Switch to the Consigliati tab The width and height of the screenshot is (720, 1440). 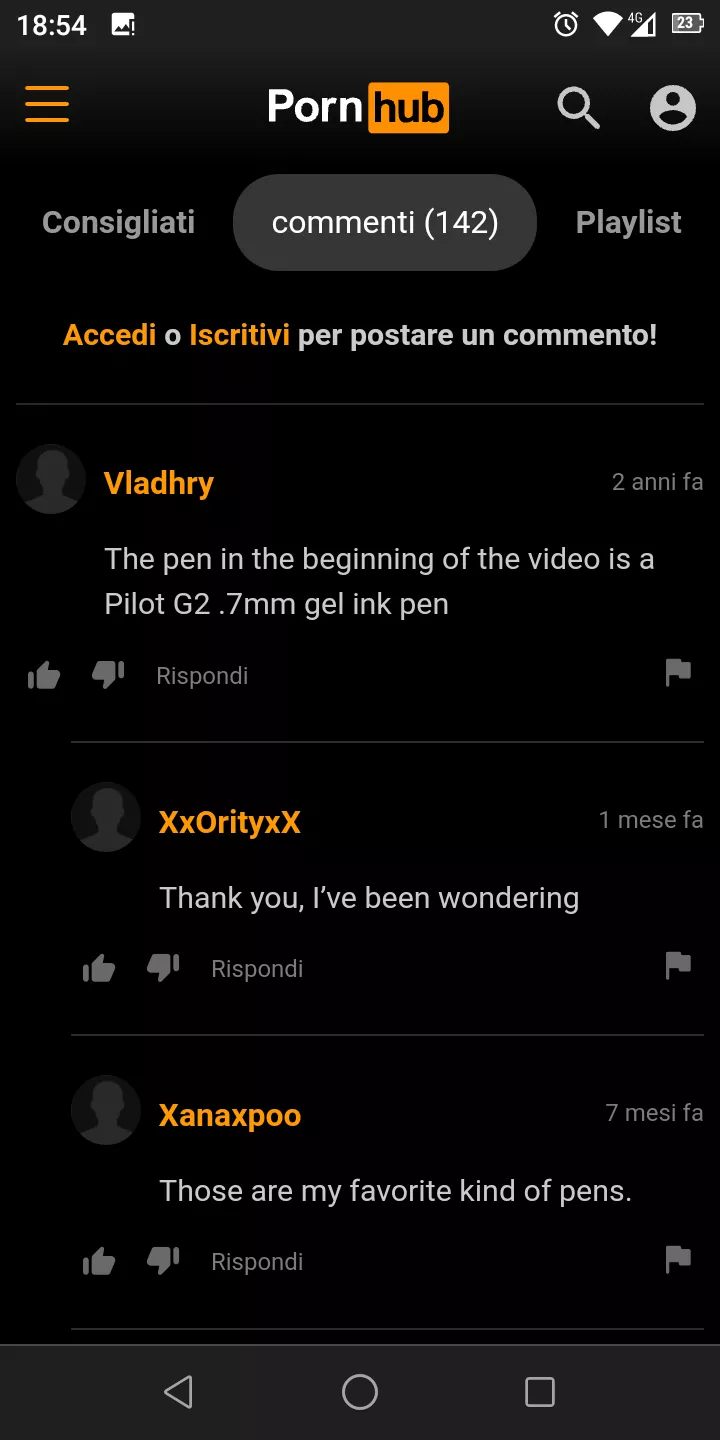(x=119, y=222)
